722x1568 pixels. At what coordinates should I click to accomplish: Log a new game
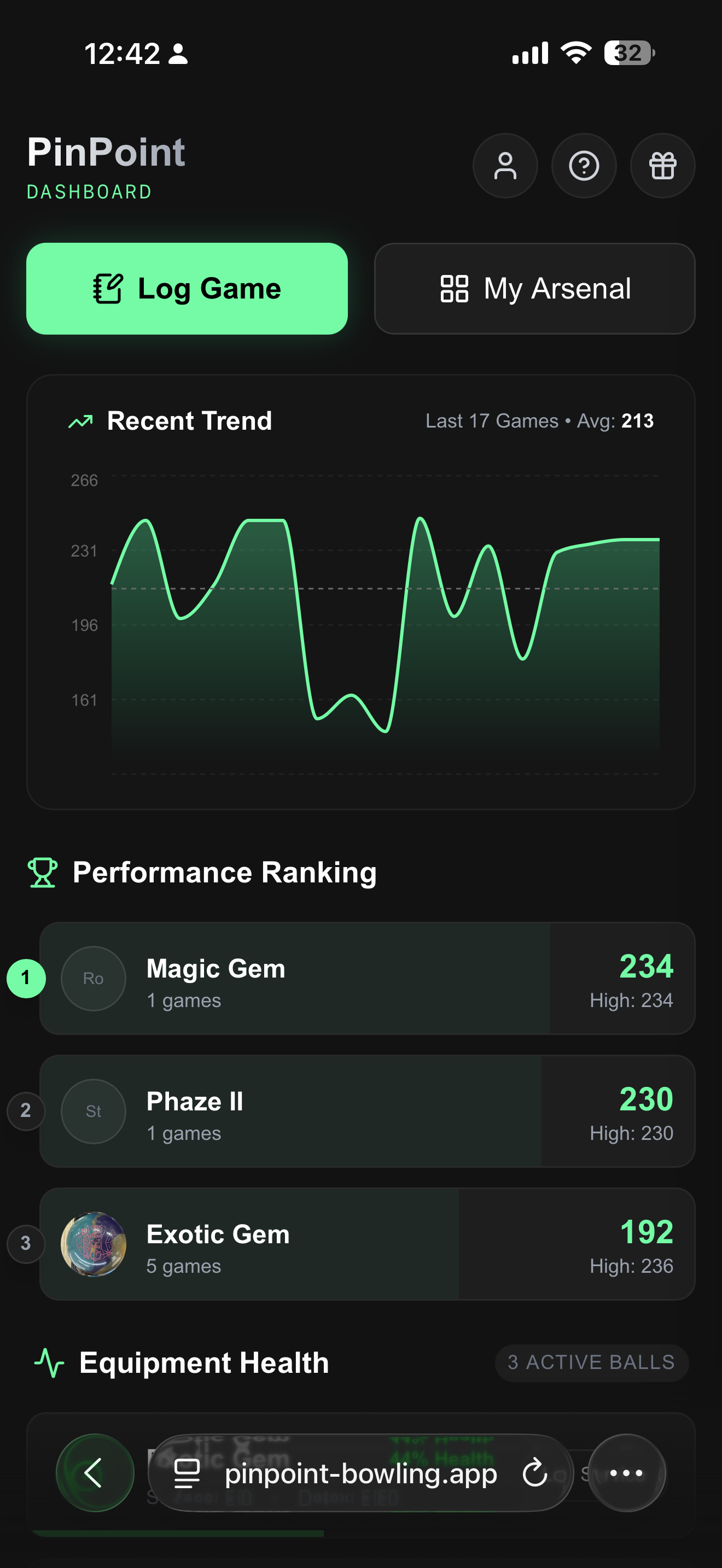(187, 289)
